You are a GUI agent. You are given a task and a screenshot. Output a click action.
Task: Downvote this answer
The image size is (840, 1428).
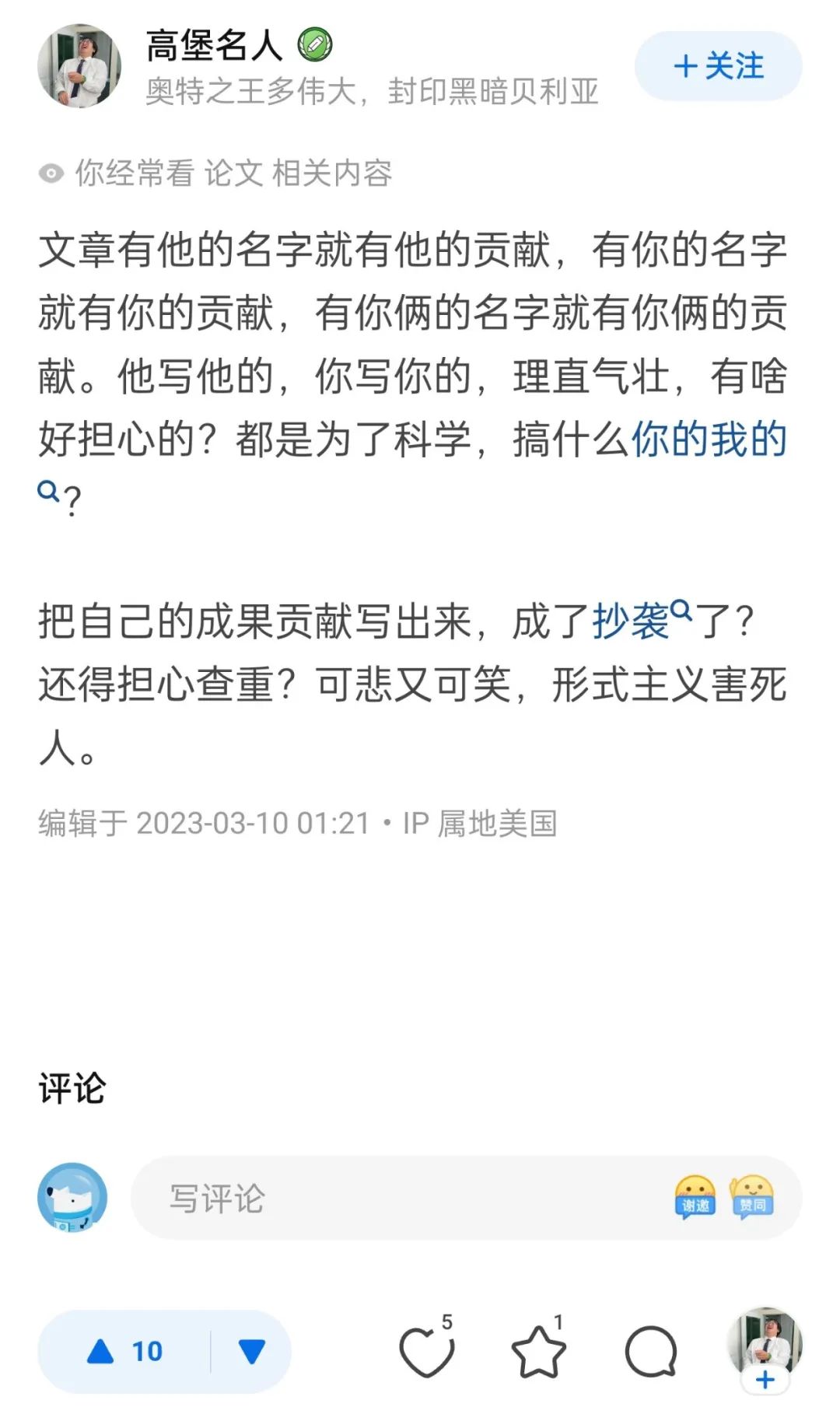[x=251, y=1352]
